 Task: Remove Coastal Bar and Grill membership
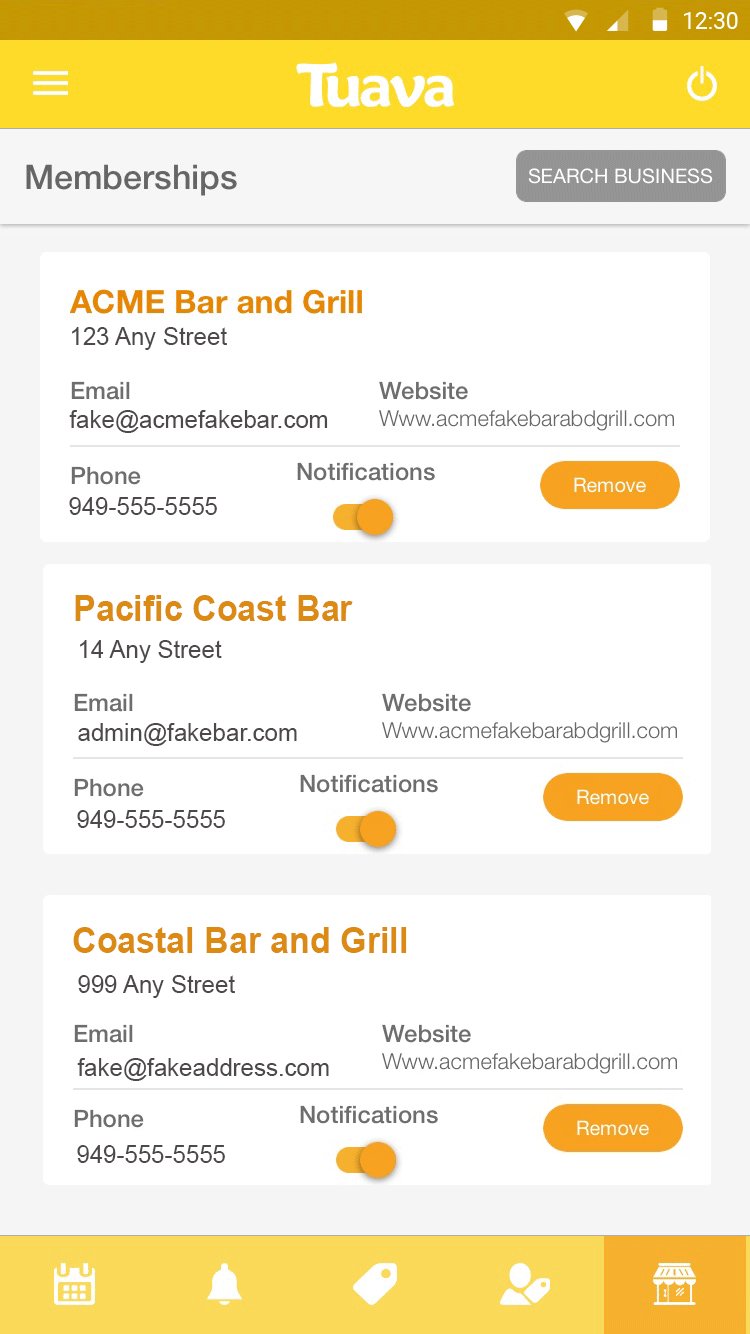pyautogui.click(x=612, y=1129)
